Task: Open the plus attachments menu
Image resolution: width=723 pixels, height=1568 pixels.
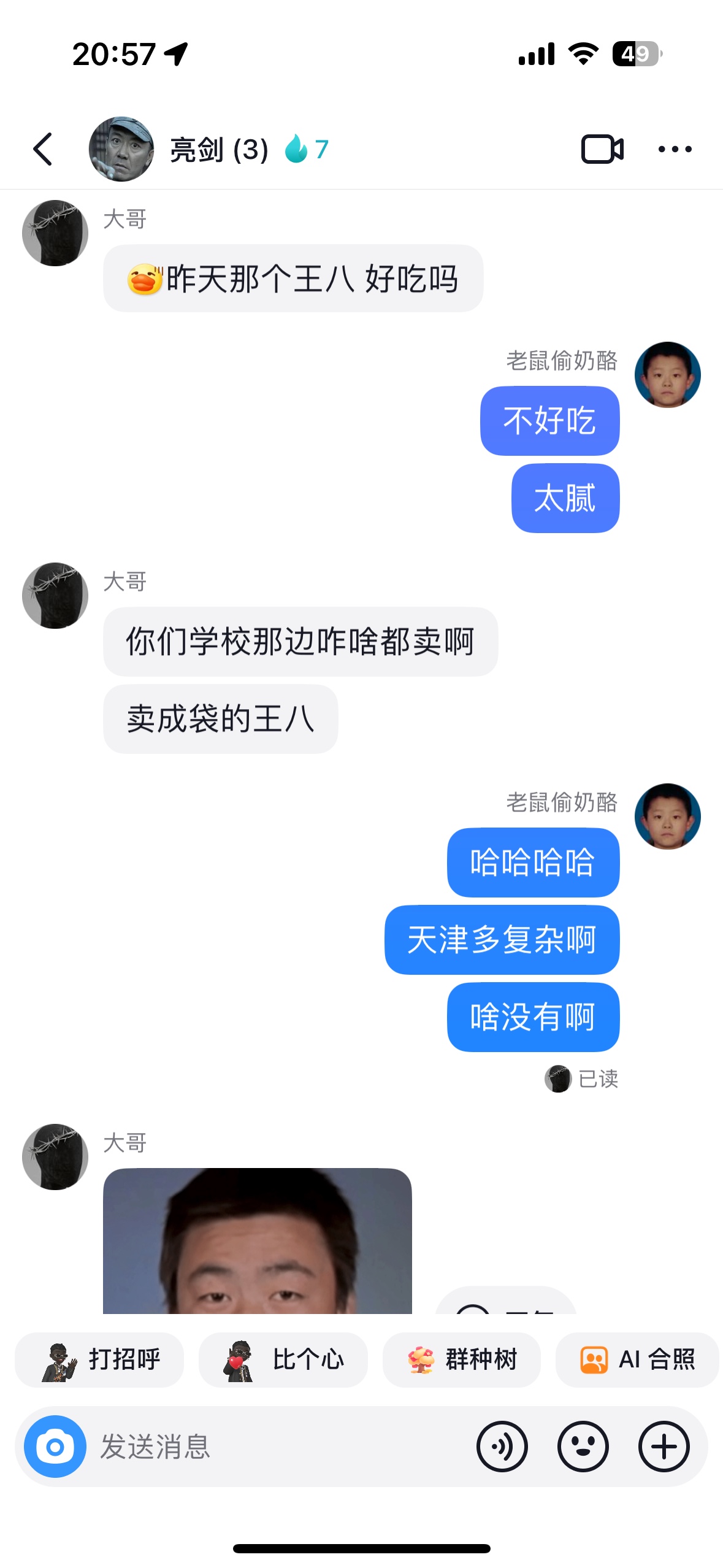Action: [664, 1447]
